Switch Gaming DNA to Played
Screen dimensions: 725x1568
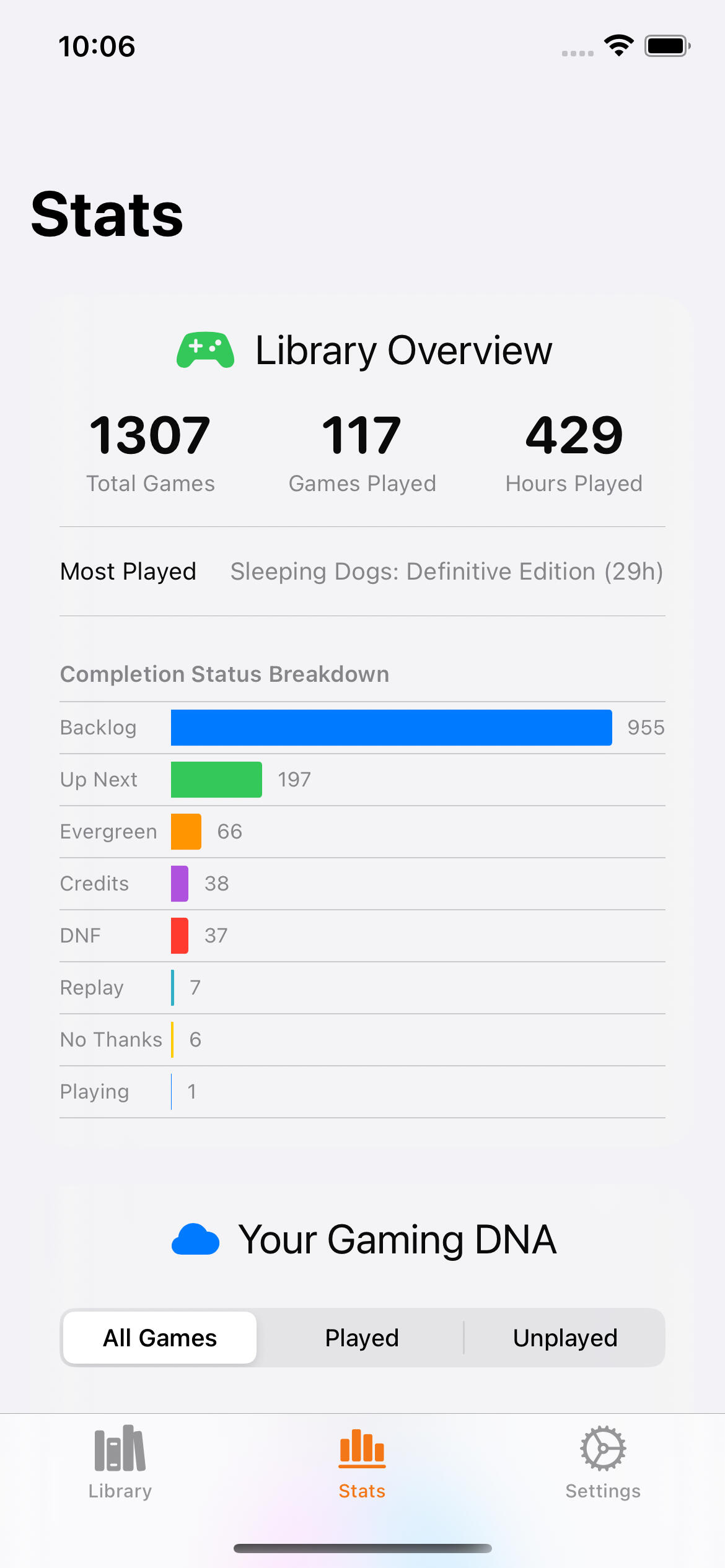click(x=362, y=1338)
